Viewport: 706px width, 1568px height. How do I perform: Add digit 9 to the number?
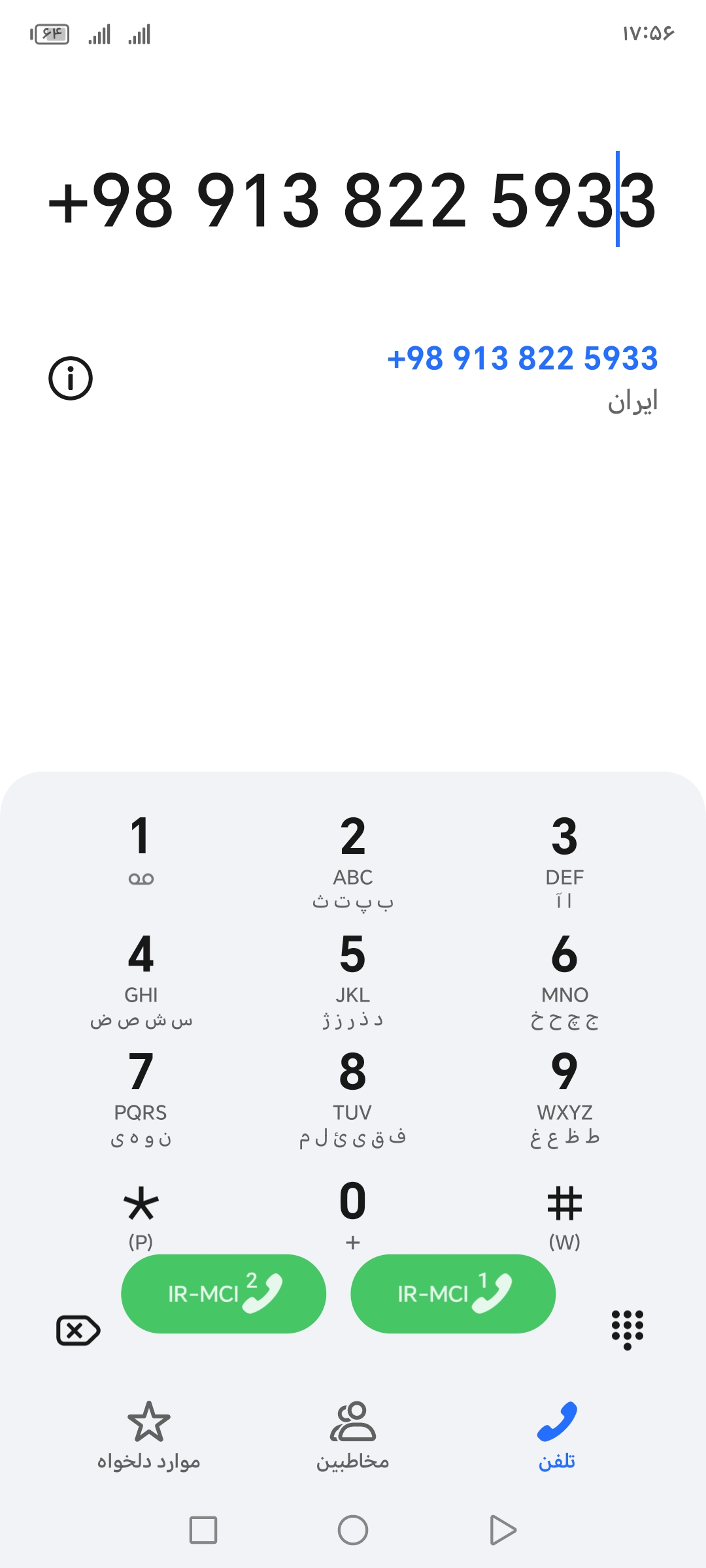[564, 1094]
